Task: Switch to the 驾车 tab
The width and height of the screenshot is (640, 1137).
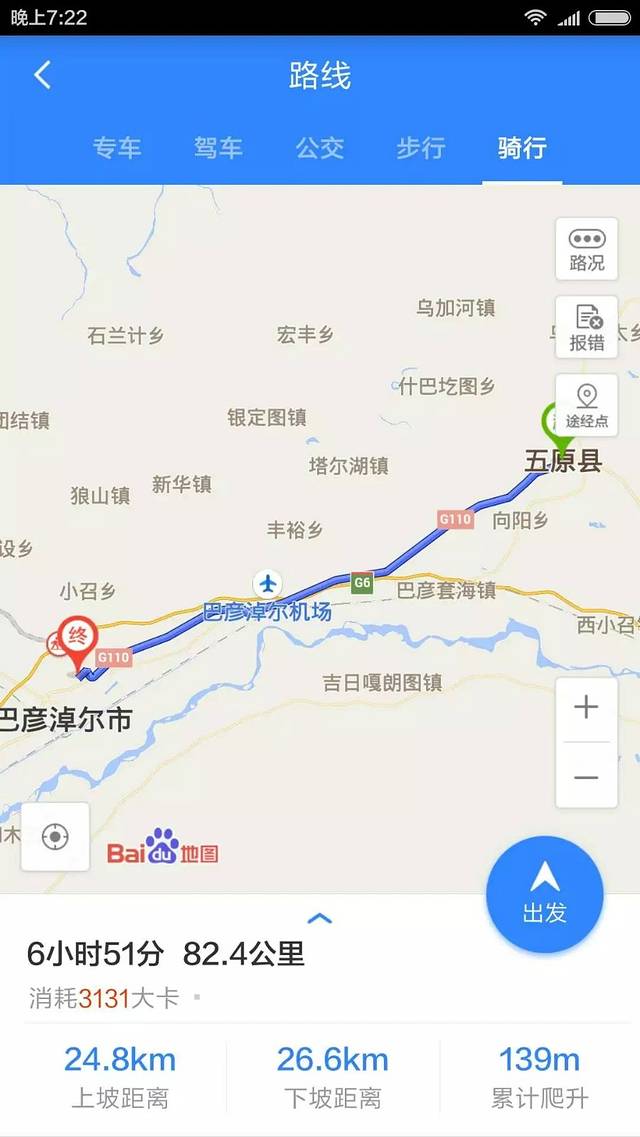Action: [218, 148]
